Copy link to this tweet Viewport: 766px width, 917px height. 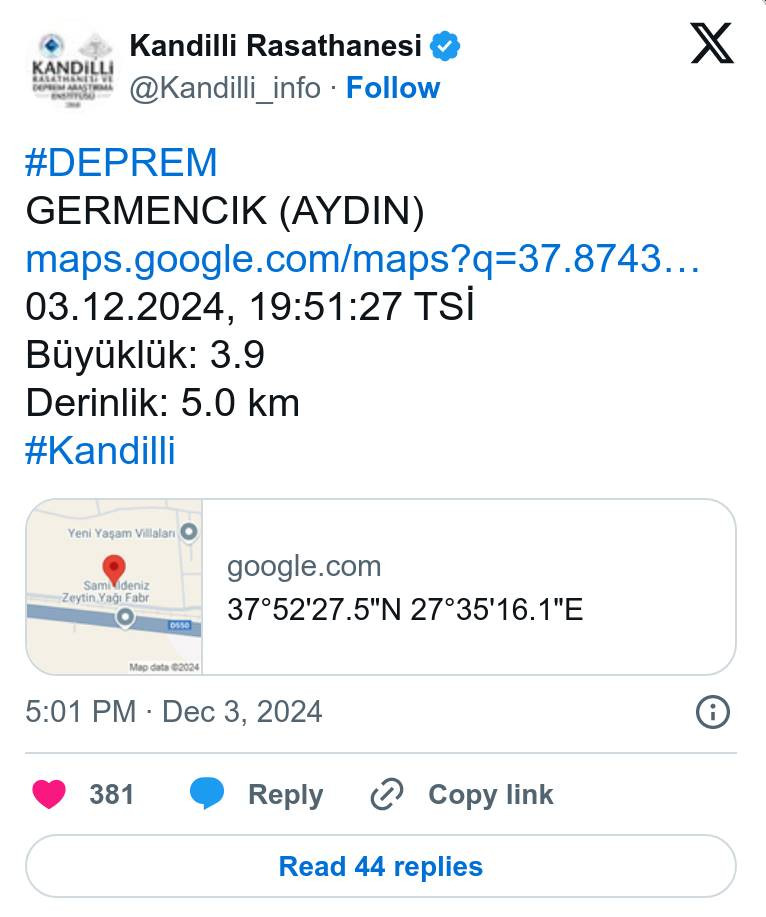tap(462, 795)
